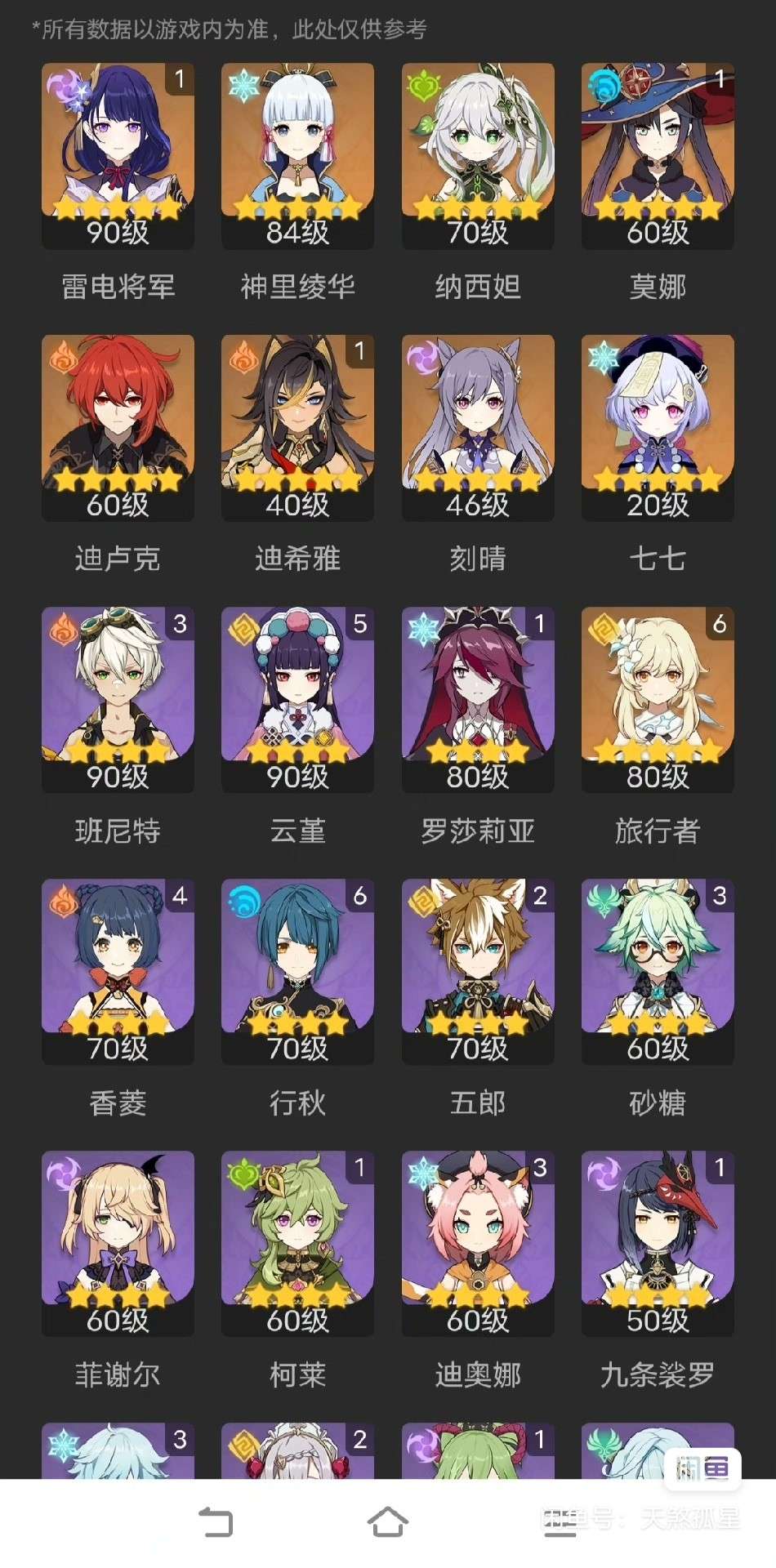View the 班尼特 character details
This screenshot has width=776, height=1568.
point(118,699)
